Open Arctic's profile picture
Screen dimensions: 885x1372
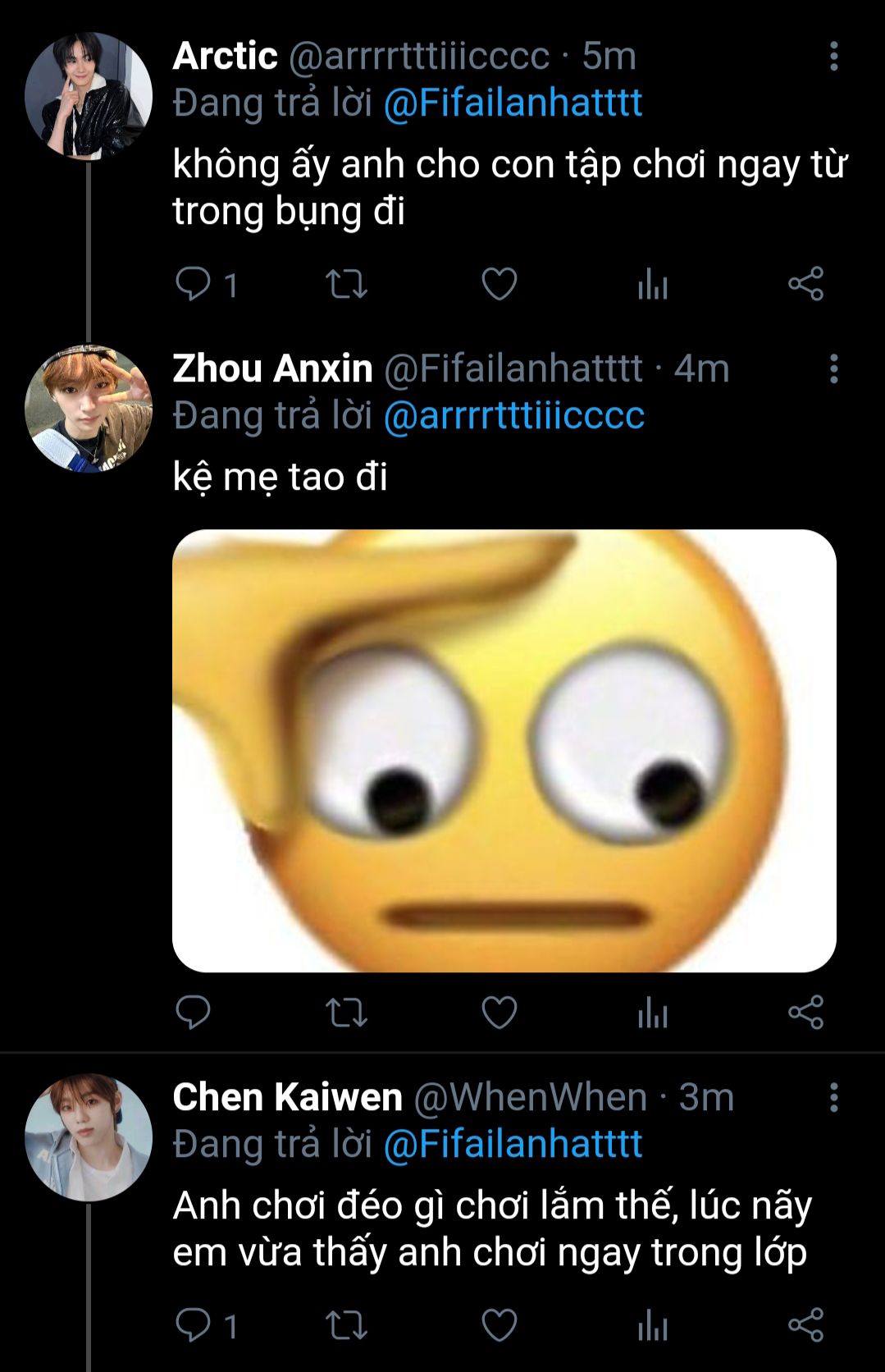tap(89, 96)
